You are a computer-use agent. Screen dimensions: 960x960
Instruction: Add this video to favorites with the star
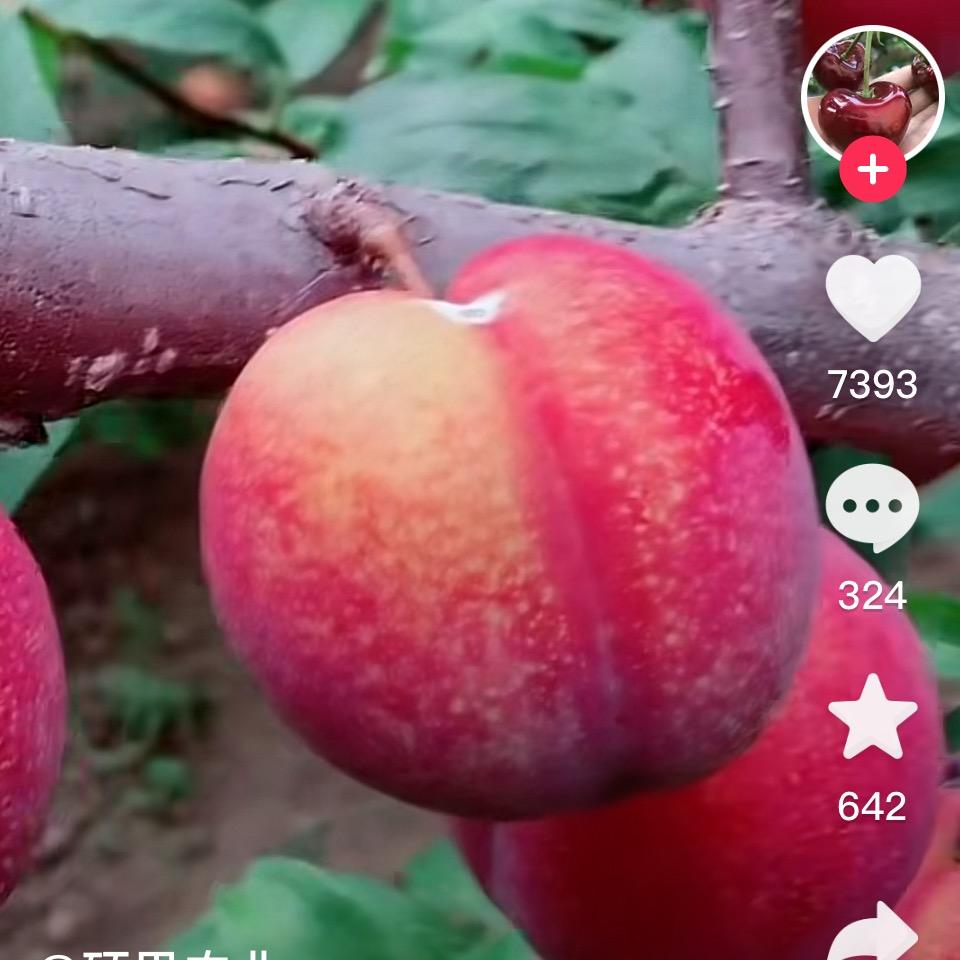[872, 717]
